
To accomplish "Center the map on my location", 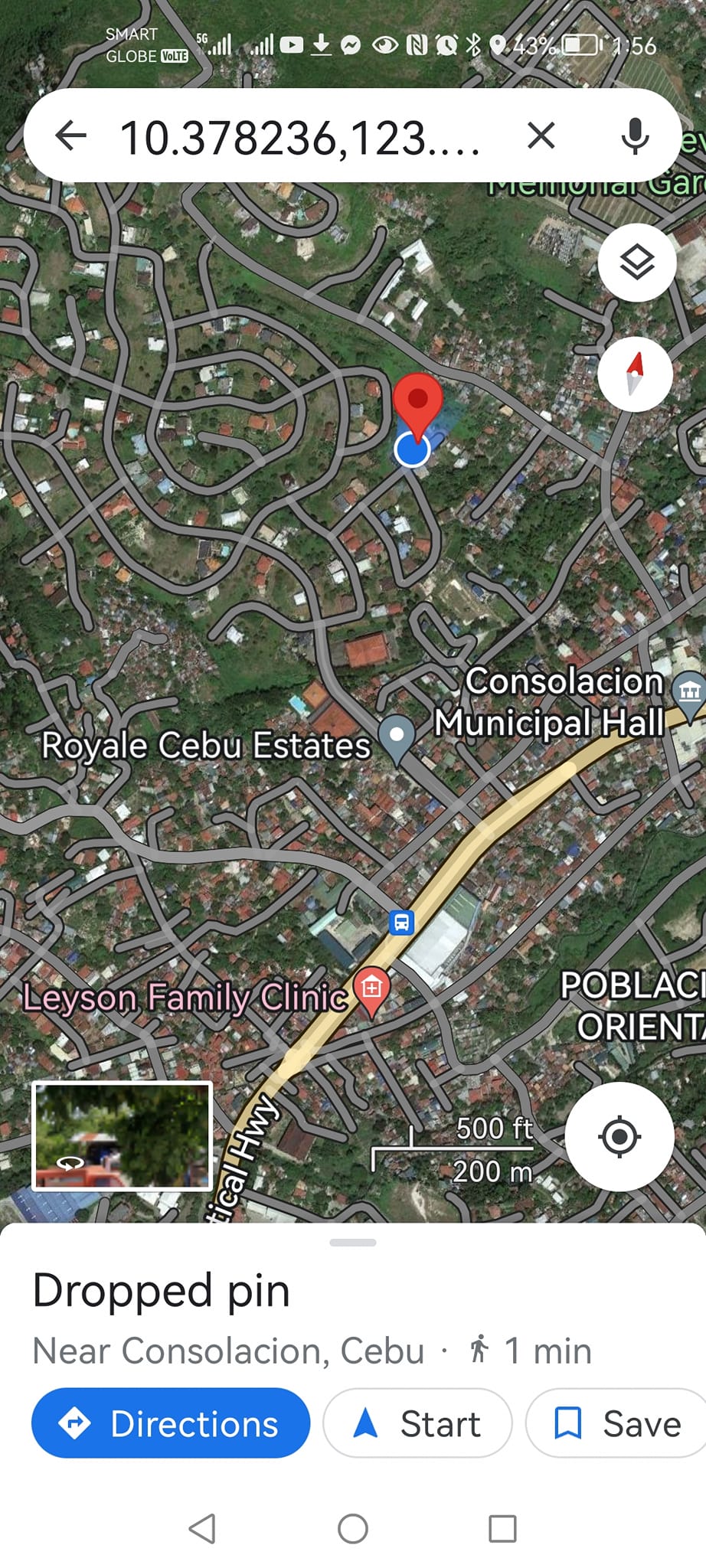I will [619, 1136].
